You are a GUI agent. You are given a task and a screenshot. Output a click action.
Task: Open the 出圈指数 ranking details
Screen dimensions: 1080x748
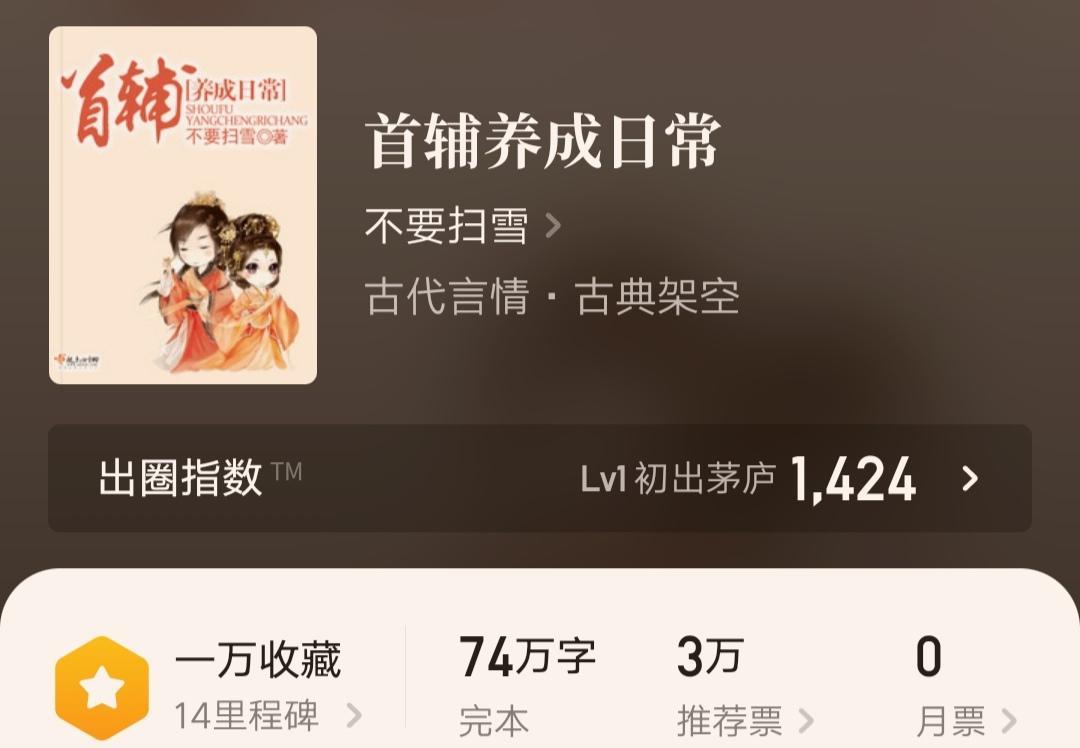540,478
